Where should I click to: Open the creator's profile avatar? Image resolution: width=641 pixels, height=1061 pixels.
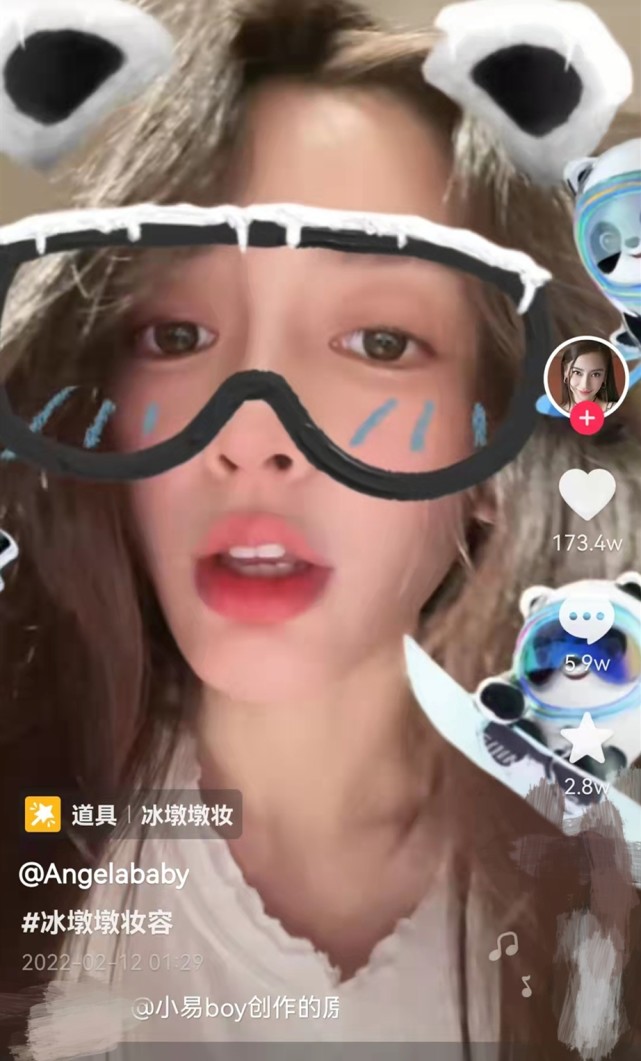[x=586, y=379]
